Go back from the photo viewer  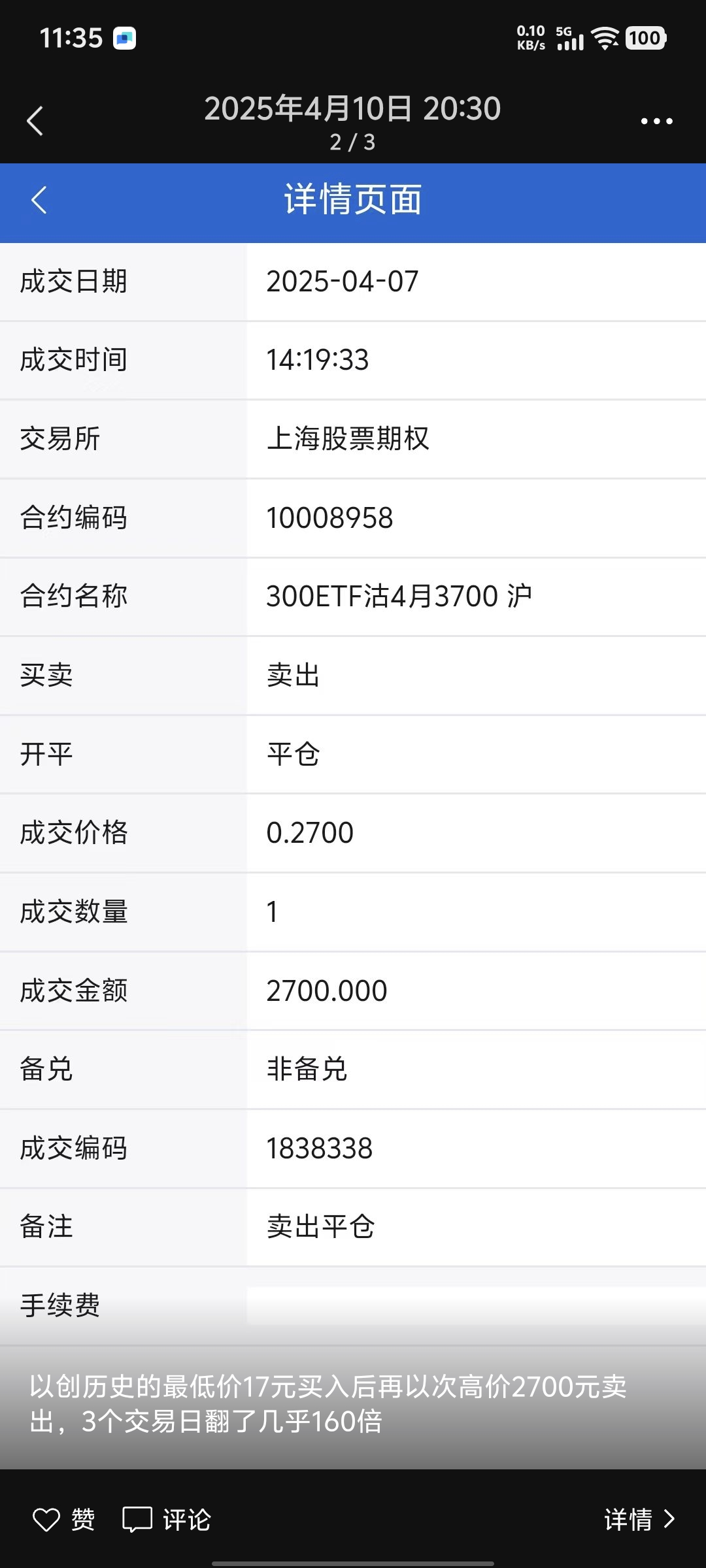(35, 121)
